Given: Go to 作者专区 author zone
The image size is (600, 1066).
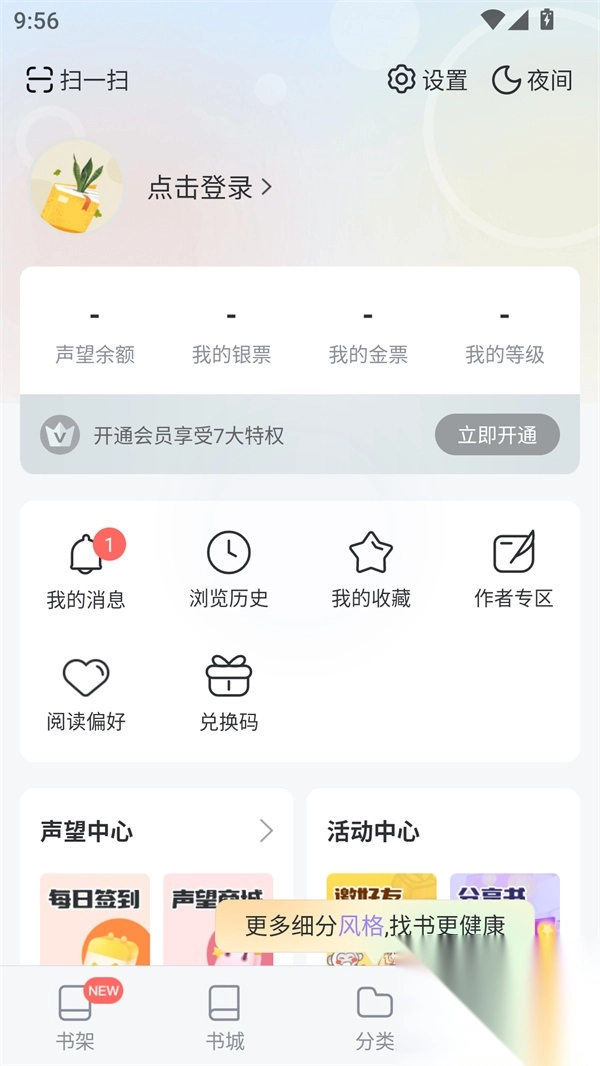Looking at the screenshot, I should click(x=514, y=570).
